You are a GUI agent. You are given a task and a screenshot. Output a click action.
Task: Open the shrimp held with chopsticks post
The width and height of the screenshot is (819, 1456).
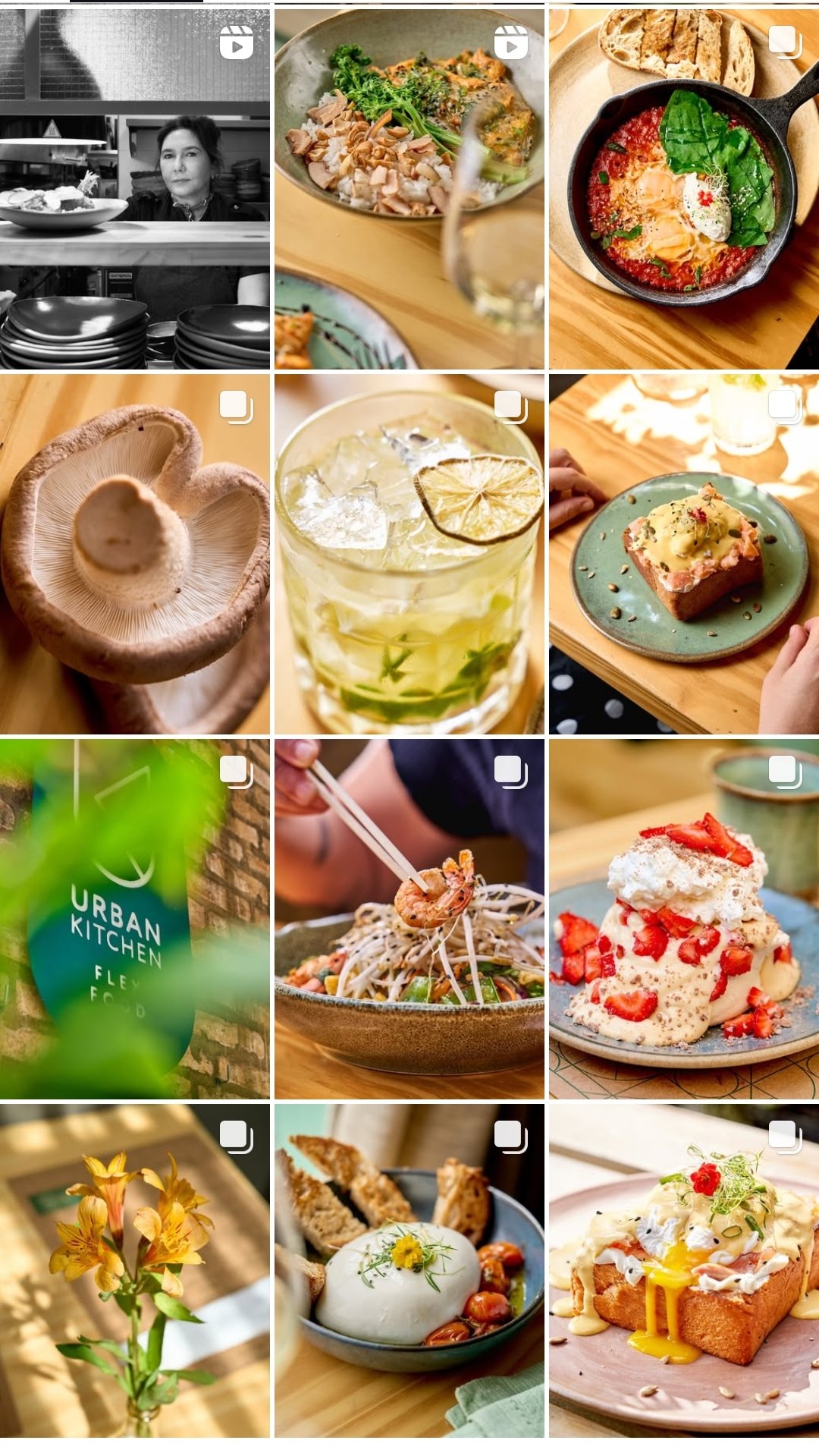(409, 918)
